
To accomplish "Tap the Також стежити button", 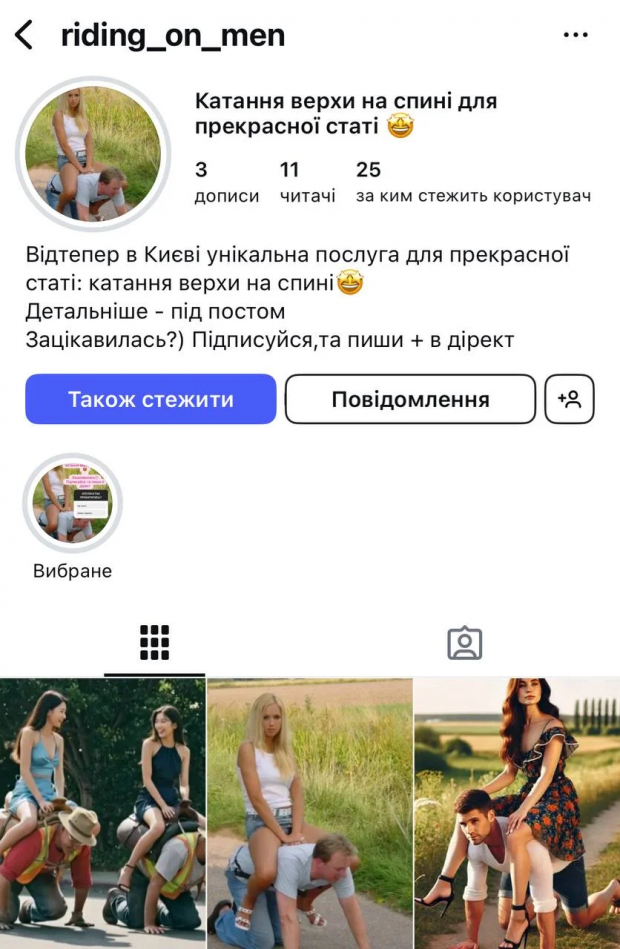I will coord(150,399).
